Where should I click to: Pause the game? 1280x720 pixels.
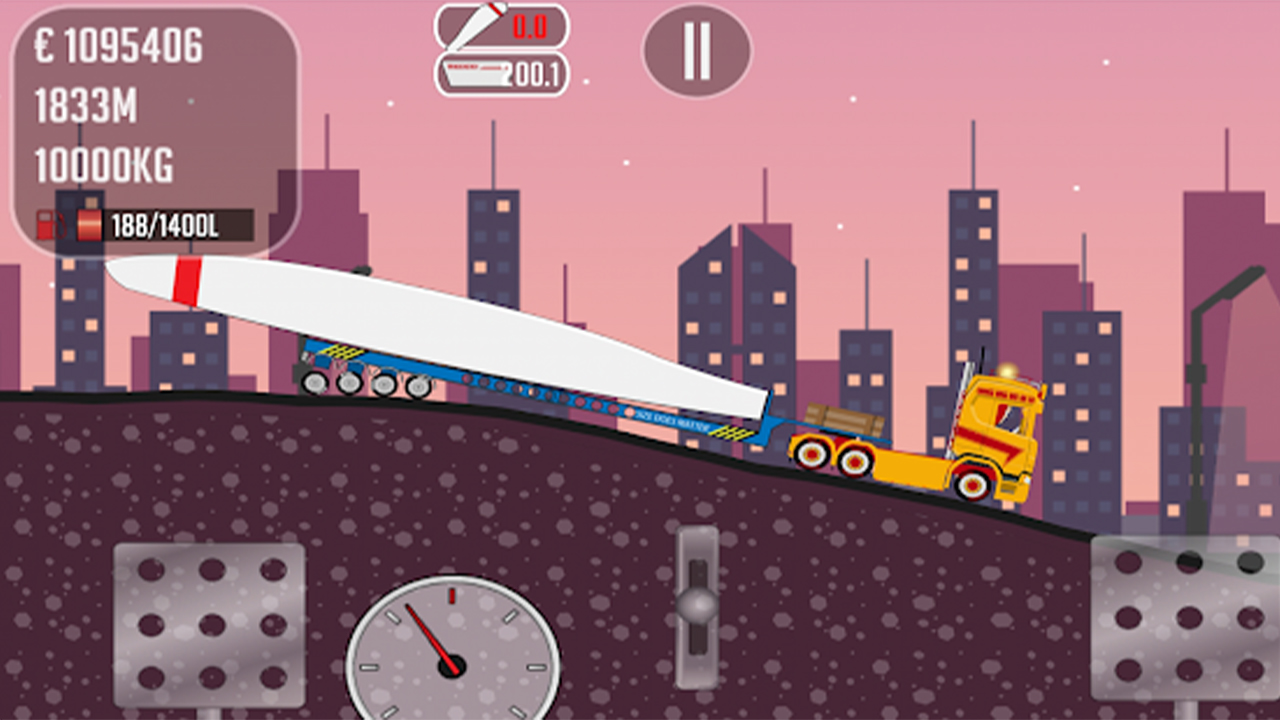coord(697,51)
